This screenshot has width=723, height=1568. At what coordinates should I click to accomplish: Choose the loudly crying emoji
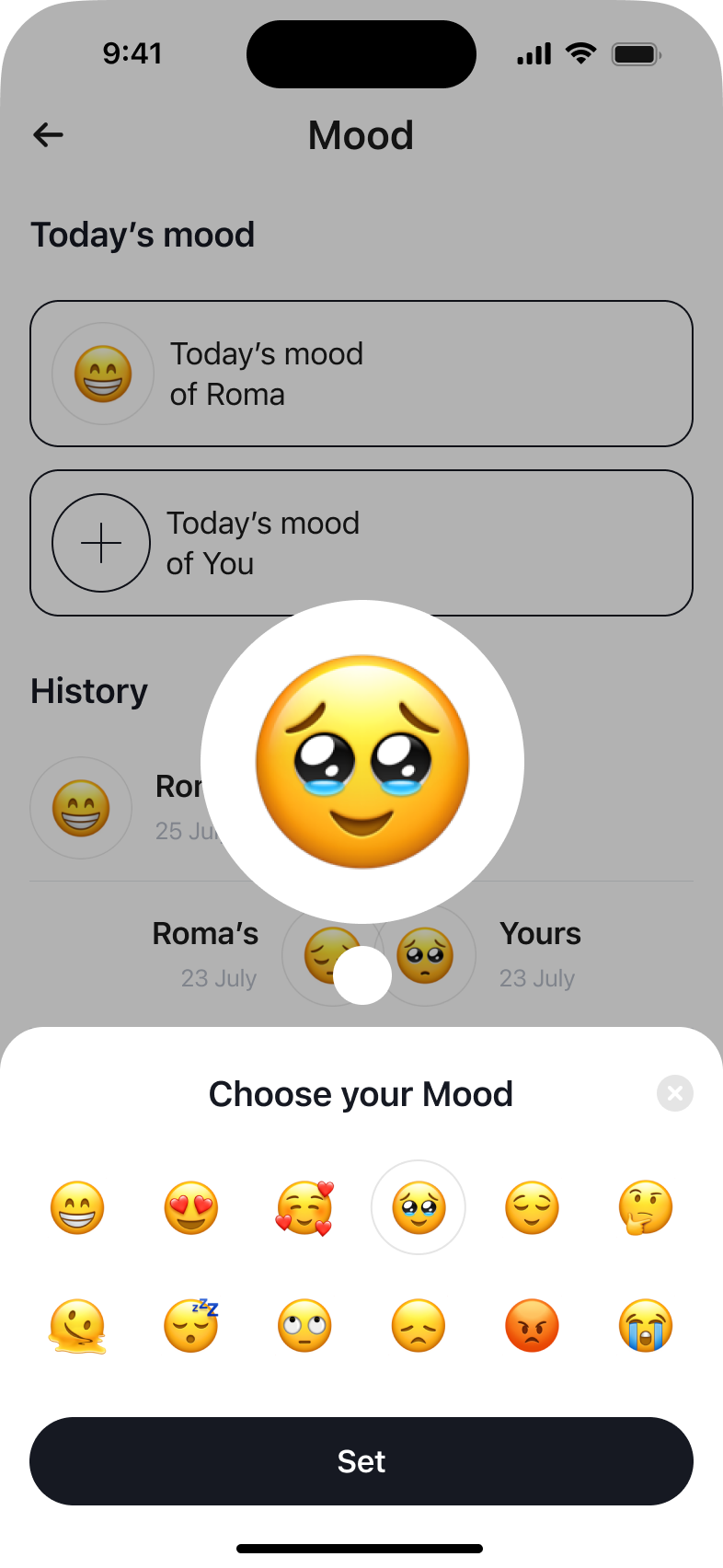646,1326
